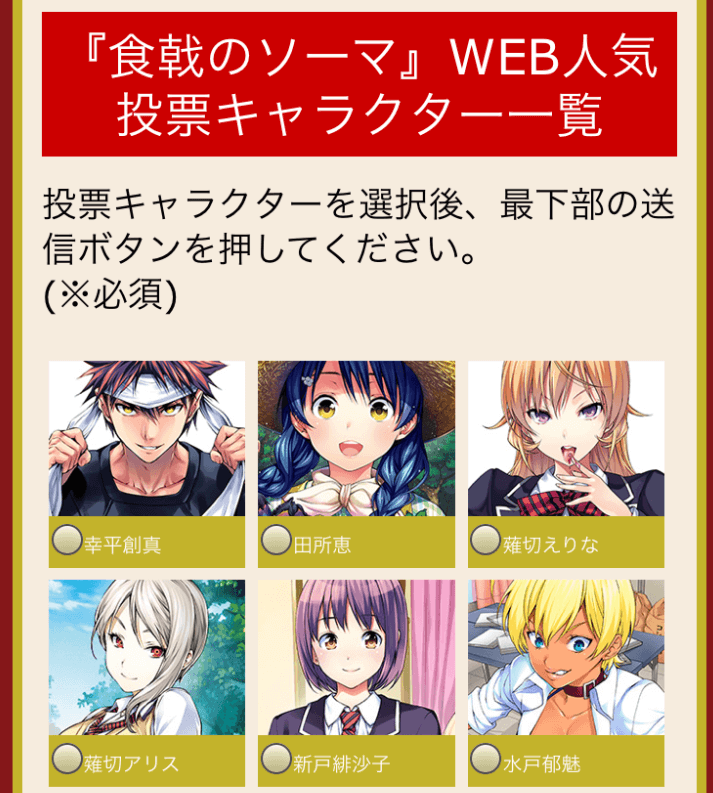The width and height of the screenshot is (713, 793).
Task: Mark 水戸郁魅 as your choice
Action: (x=485, y=759)
